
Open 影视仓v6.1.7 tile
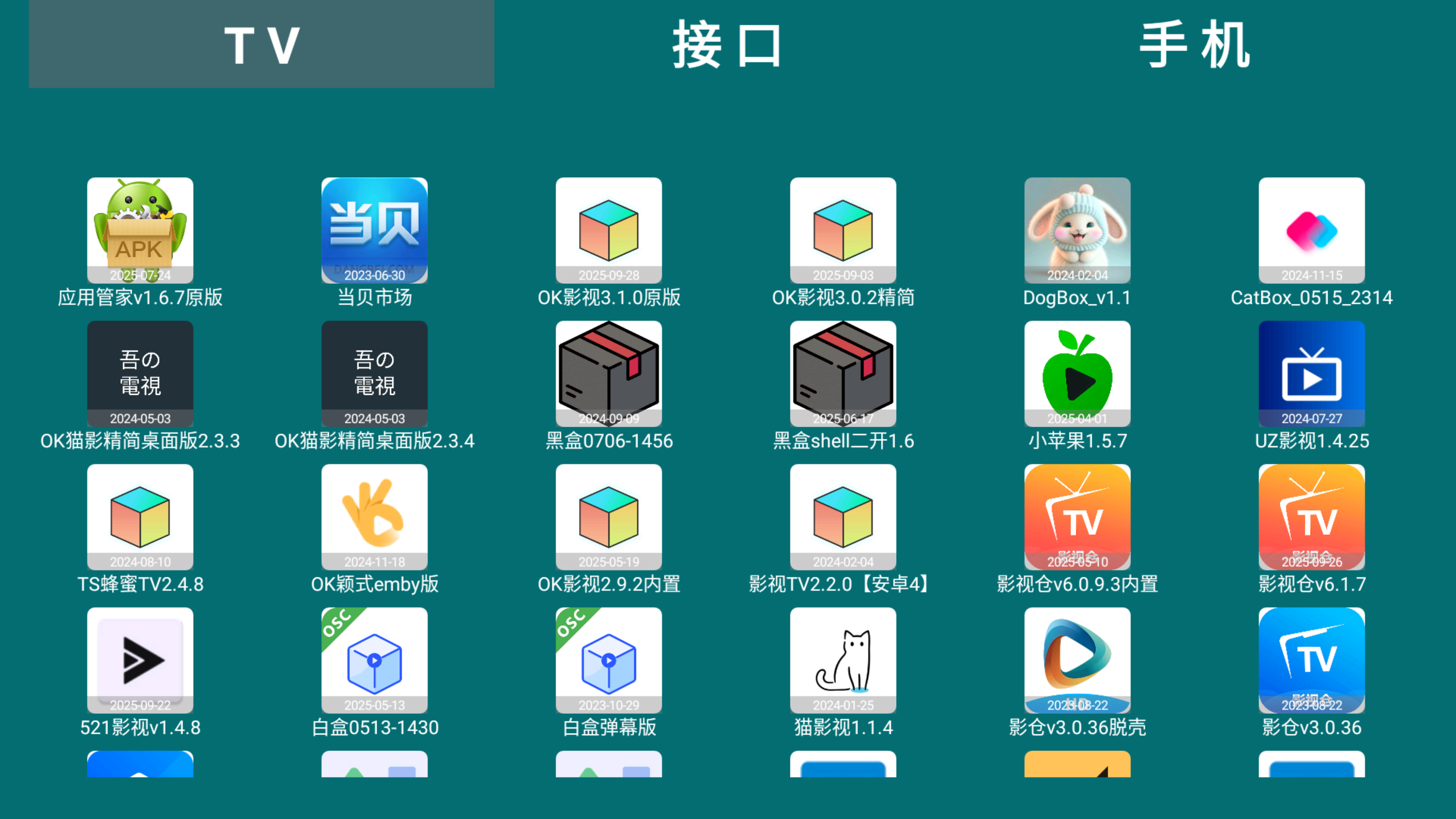[1311, 517]
